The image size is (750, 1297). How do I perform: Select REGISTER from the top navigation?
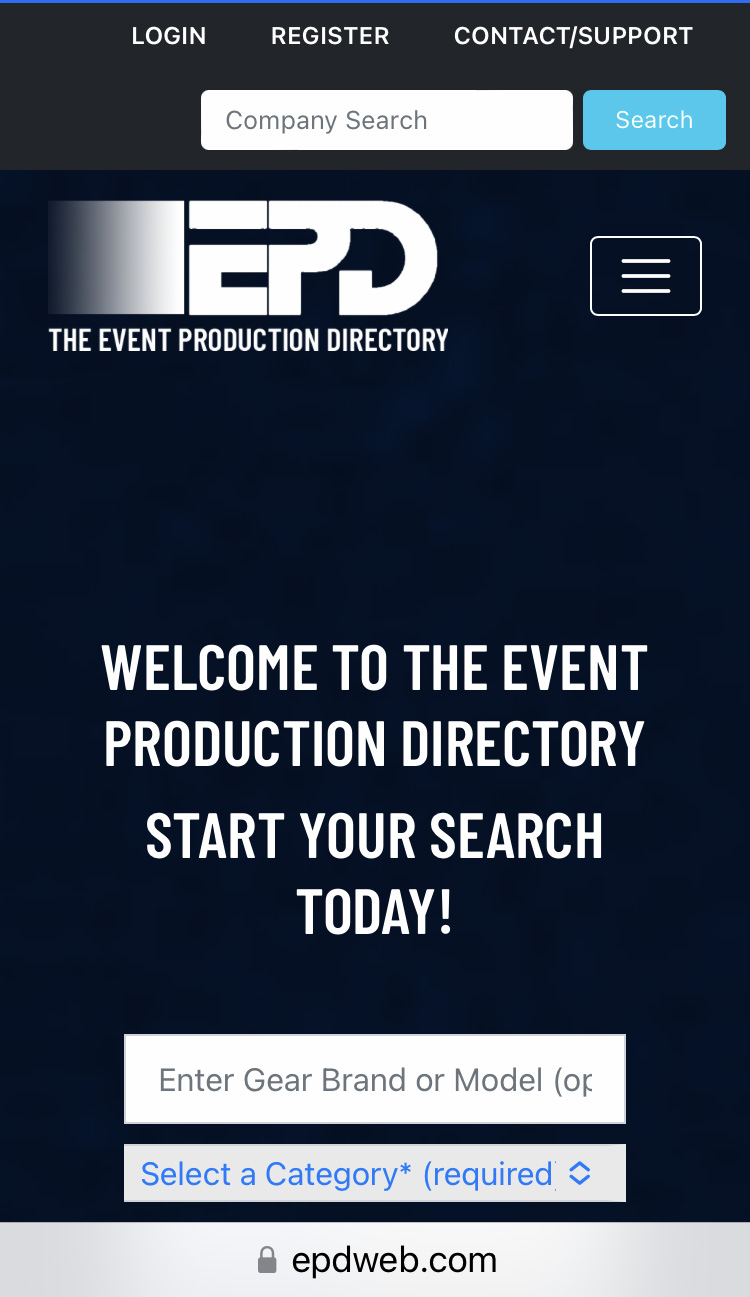pos(330,36)
